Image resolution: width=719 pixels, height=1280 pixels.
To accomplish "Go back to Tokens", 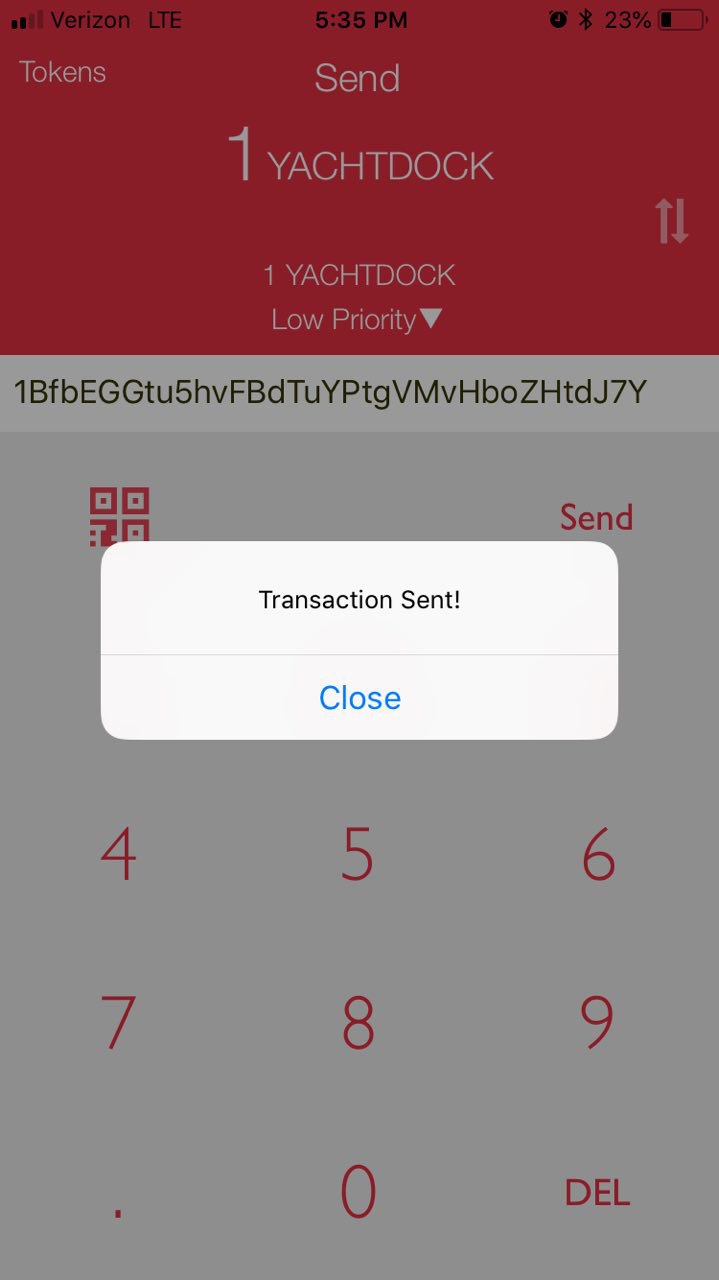I will [62, 72].
